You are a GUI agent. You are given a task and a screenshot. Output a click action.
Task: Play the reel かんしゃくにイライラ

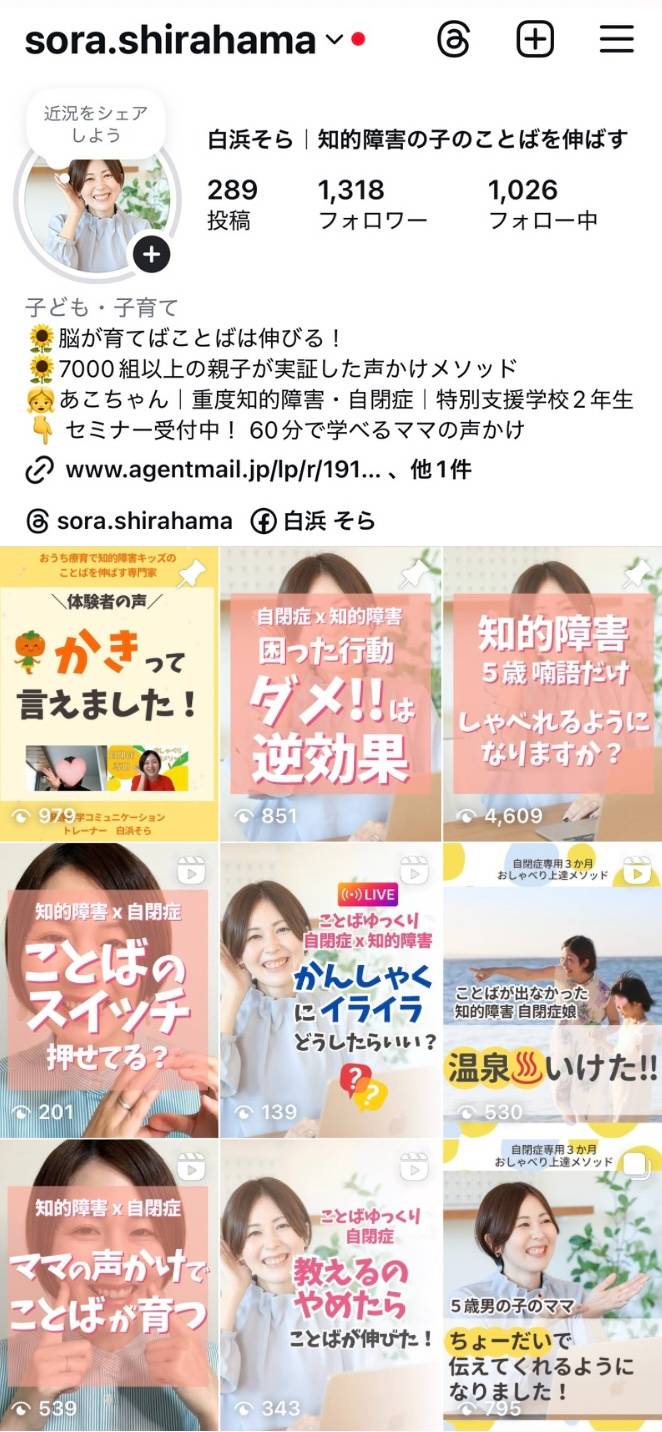pyautogui.click(x=331, y=990)
